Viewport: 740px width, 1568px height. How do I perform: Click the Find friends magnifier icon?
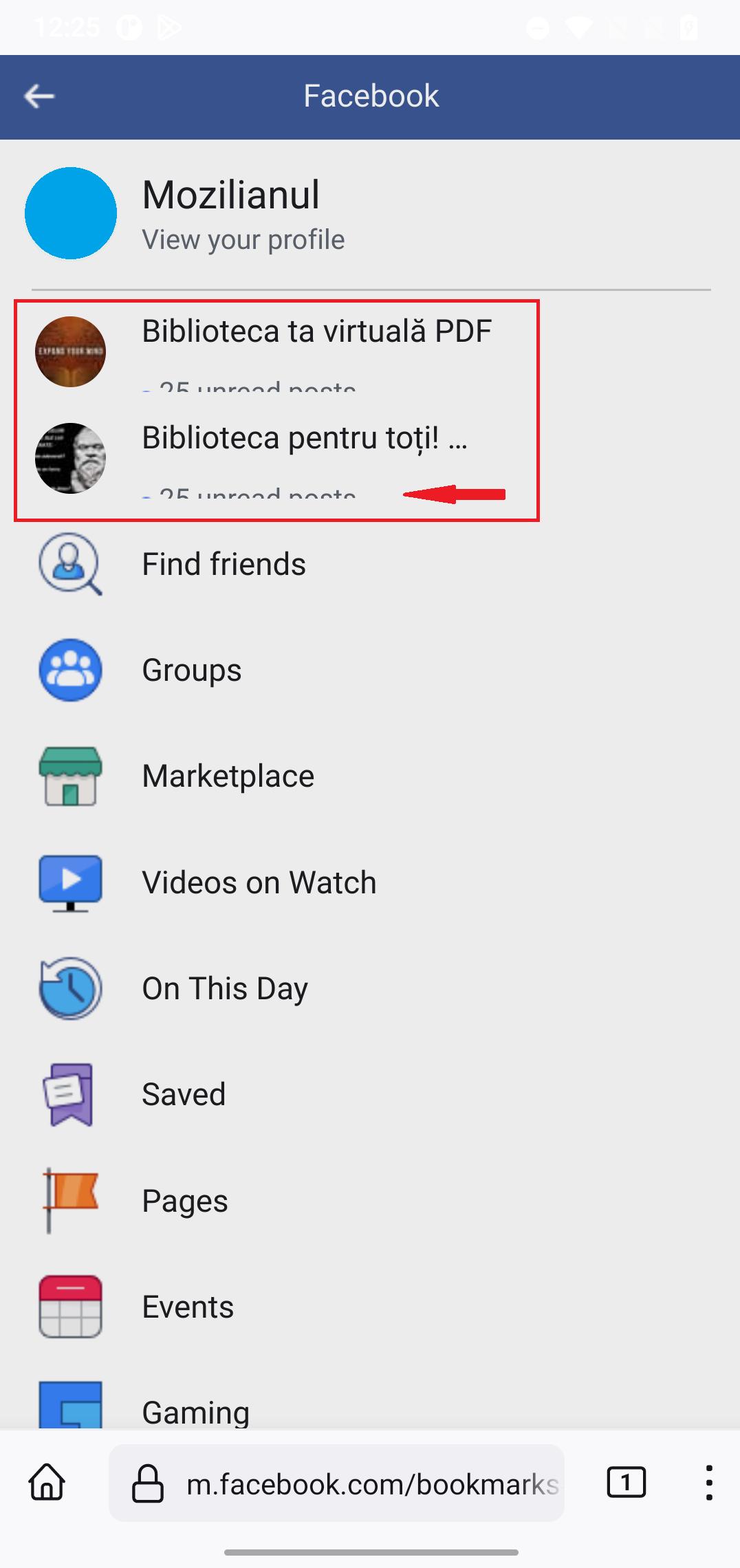[x=69, y=564]
